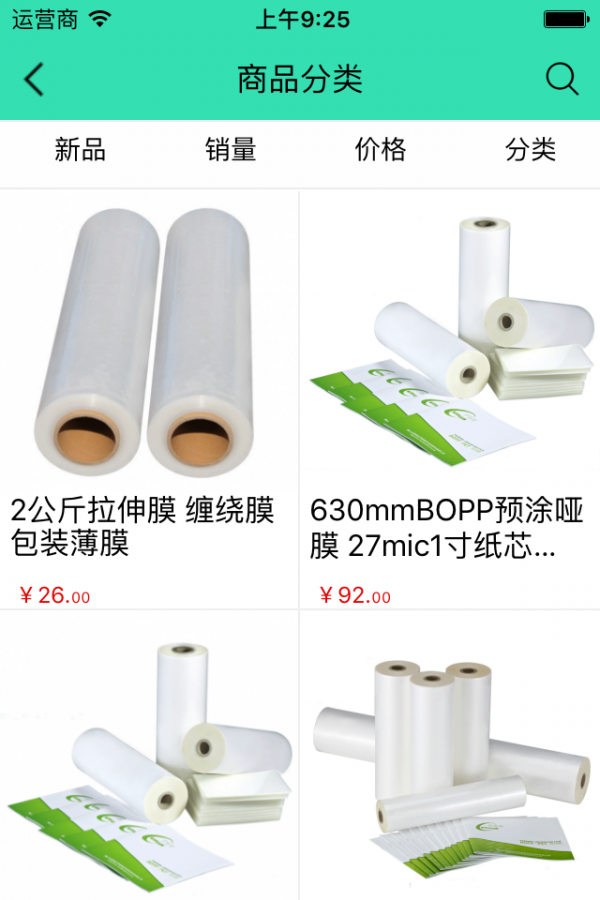View the 630mmBOPP预涂哑膜 product card

(x=450, y=400)
